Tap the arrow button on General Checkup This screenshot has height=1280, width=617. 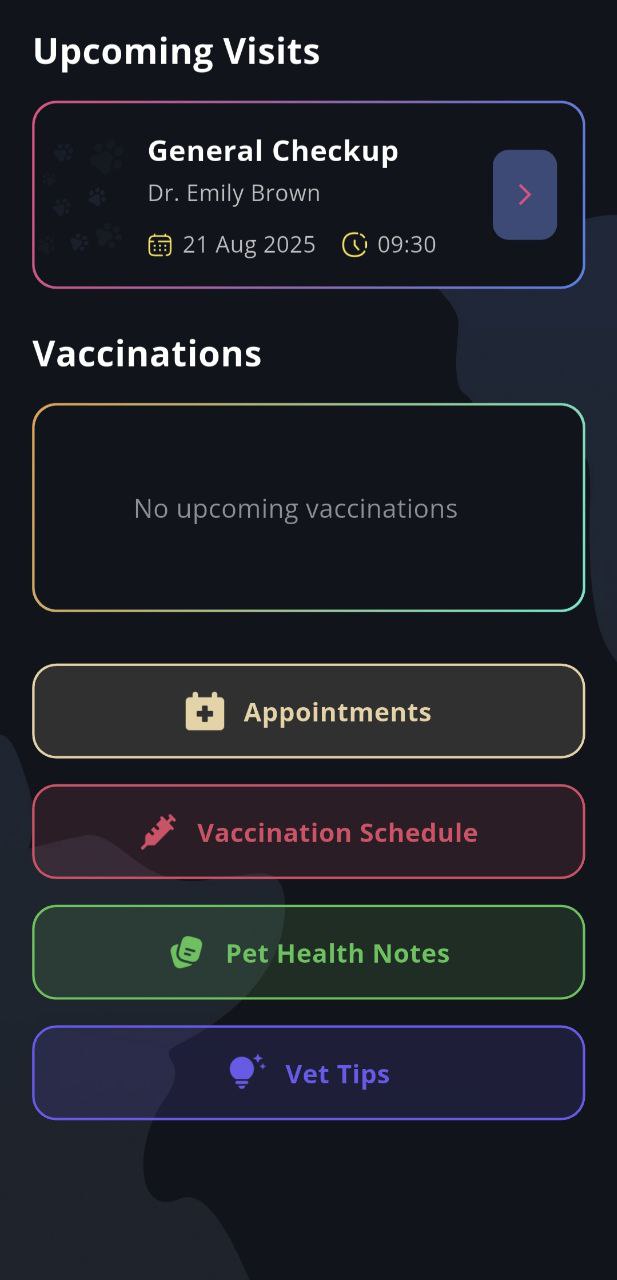click(x=524, y=195)
